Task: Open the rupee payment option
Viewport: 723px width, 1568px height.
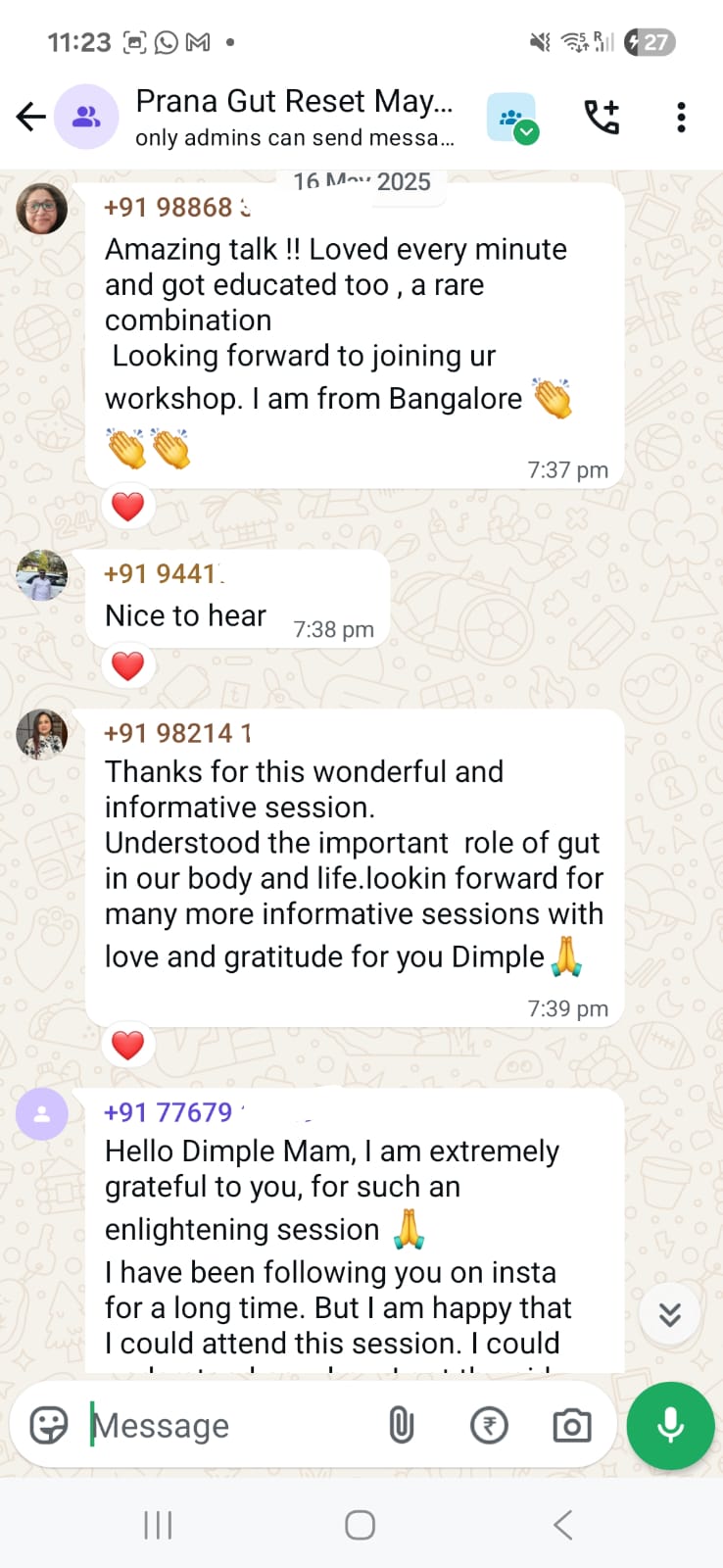Action: tap(489, 1426)
